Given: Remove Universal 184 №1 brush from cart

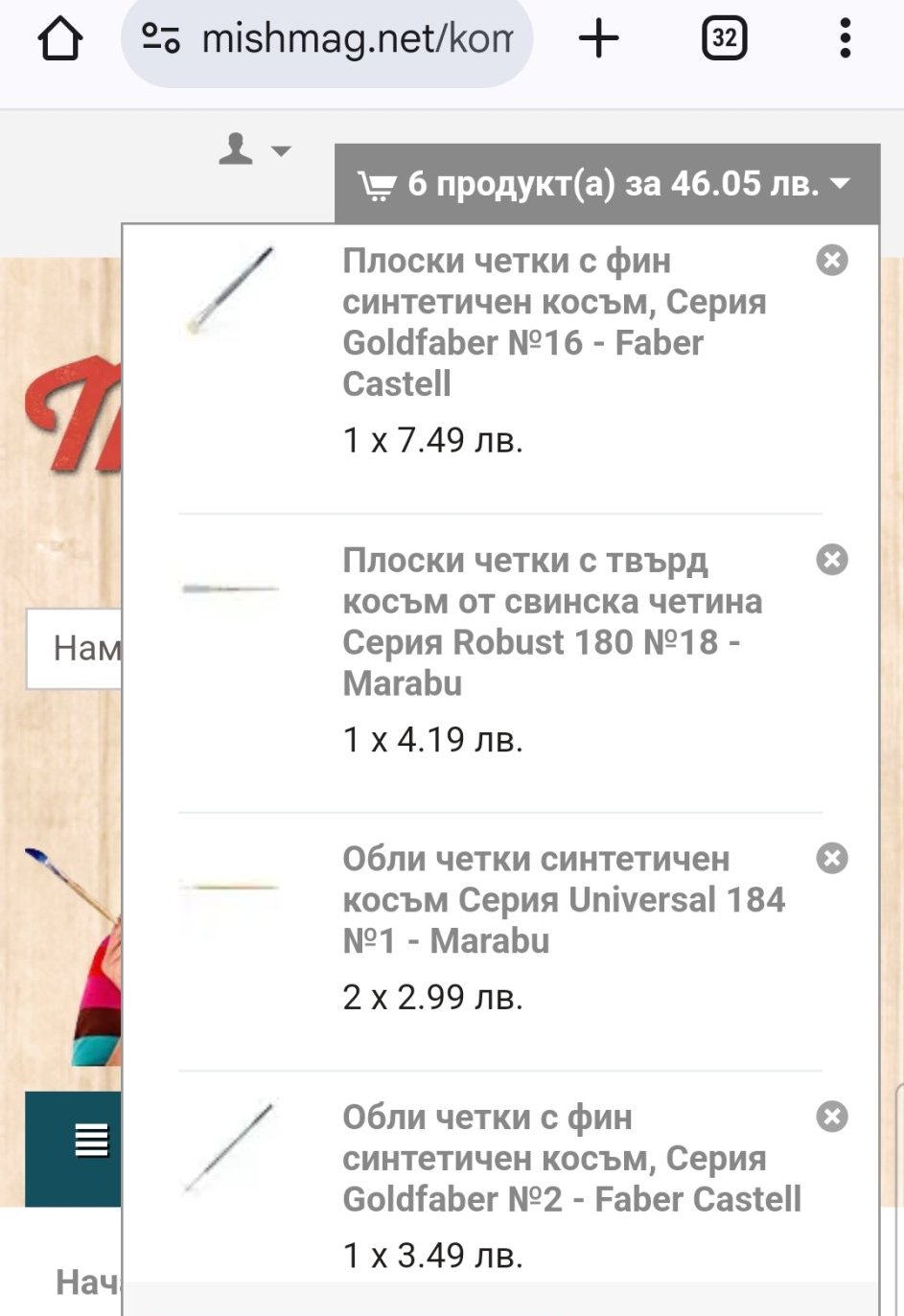Looking at the screenshot, I should tap(831, 858).
